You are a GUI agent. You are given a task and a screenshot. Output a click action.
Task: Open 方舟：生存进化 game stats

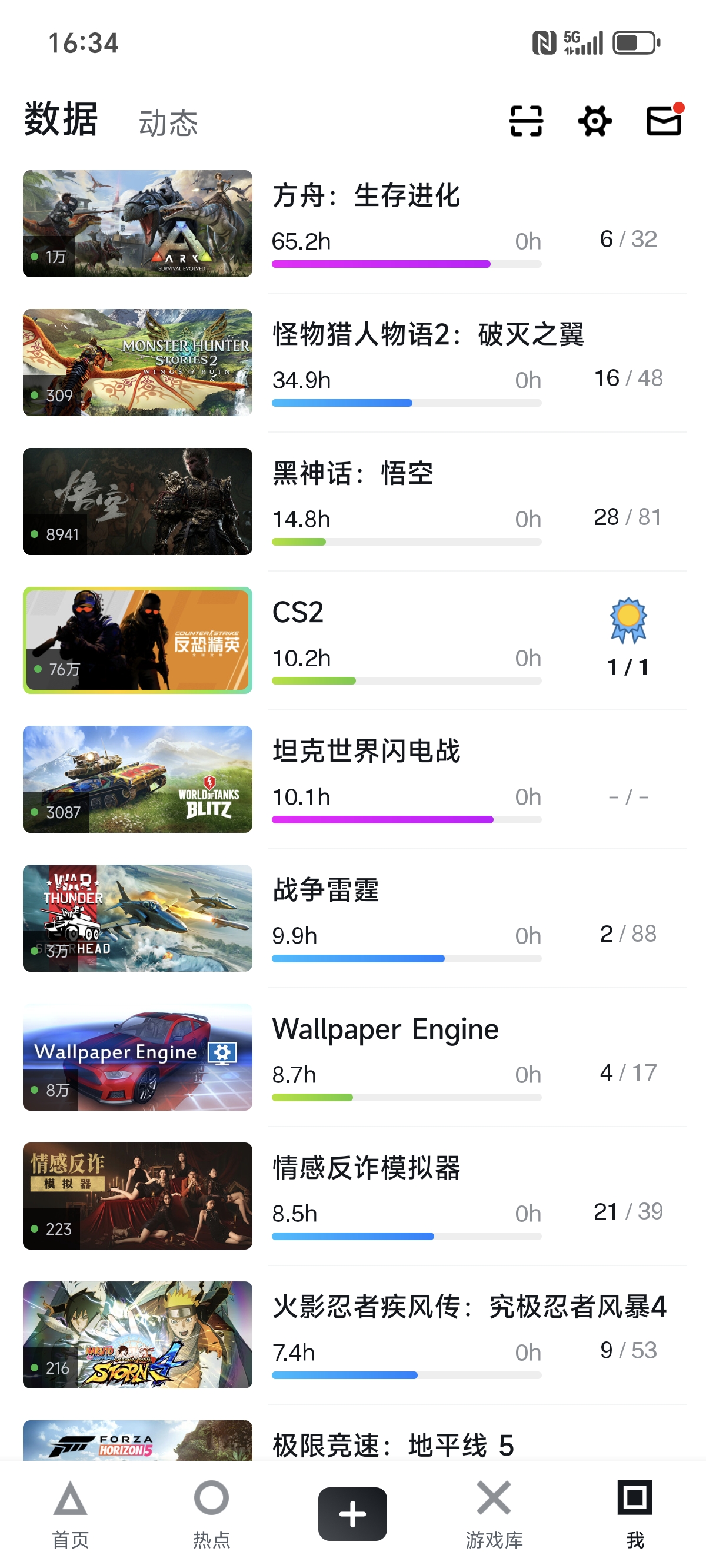[365, 196]
